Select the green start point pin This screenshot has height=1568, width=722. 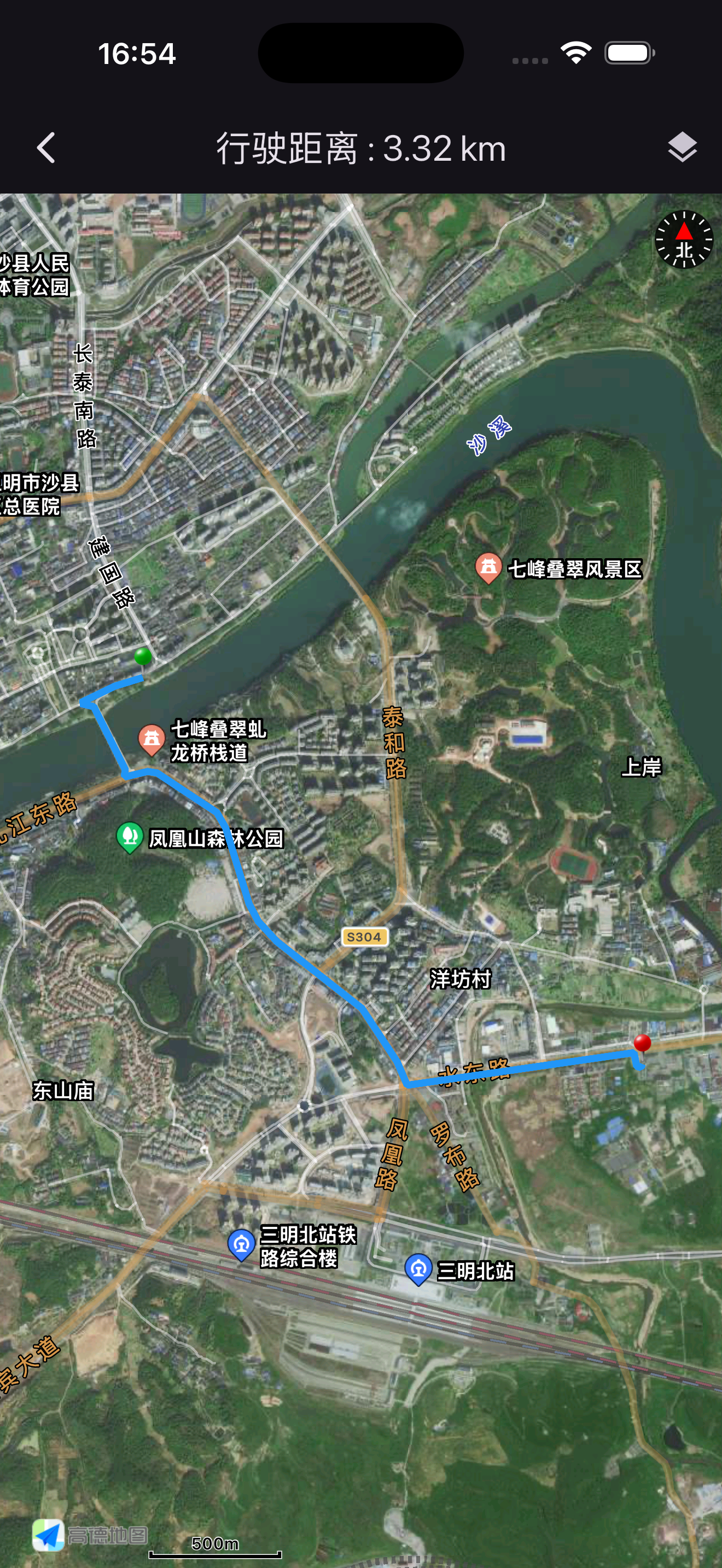click(x=143, y=657)
